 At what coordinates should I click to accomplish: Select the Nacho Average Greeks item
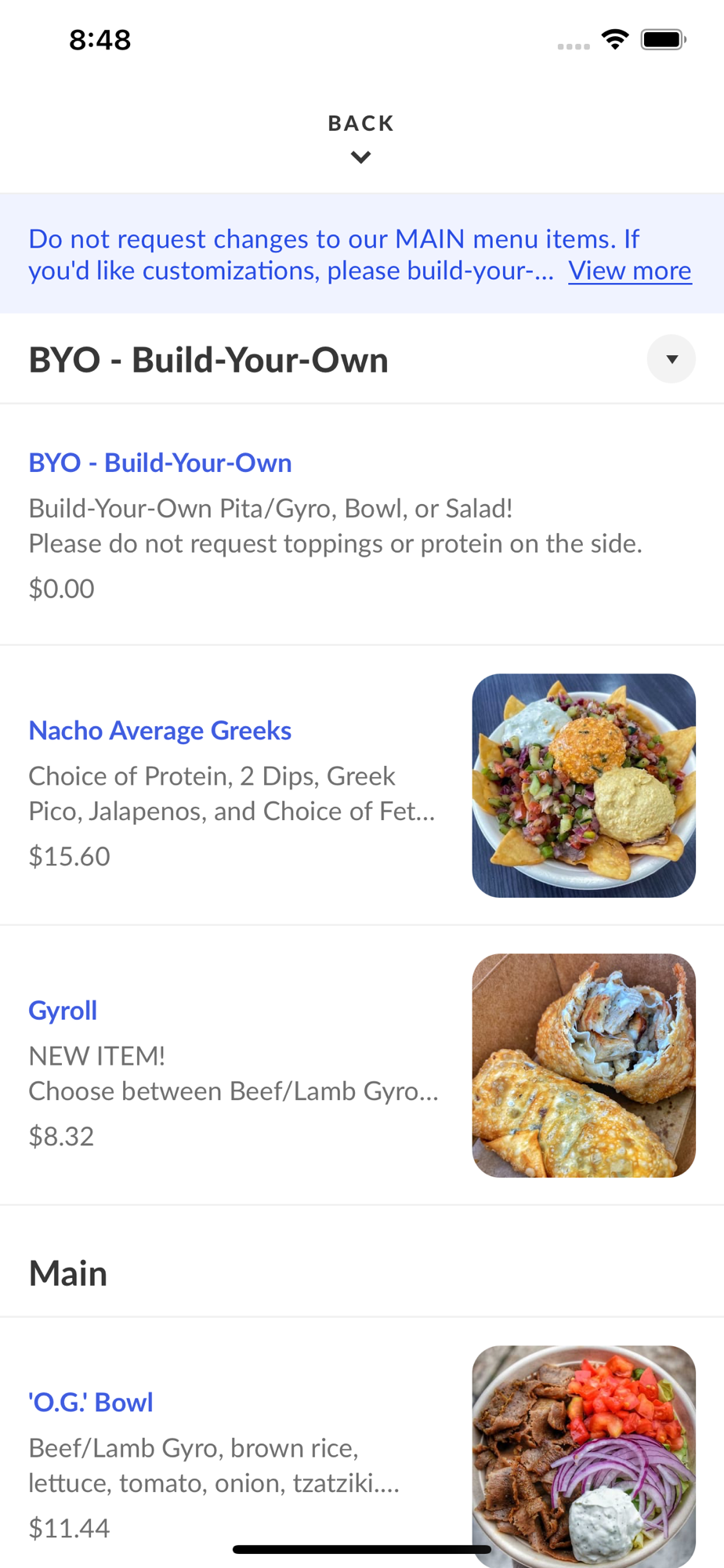click(160, 731)
